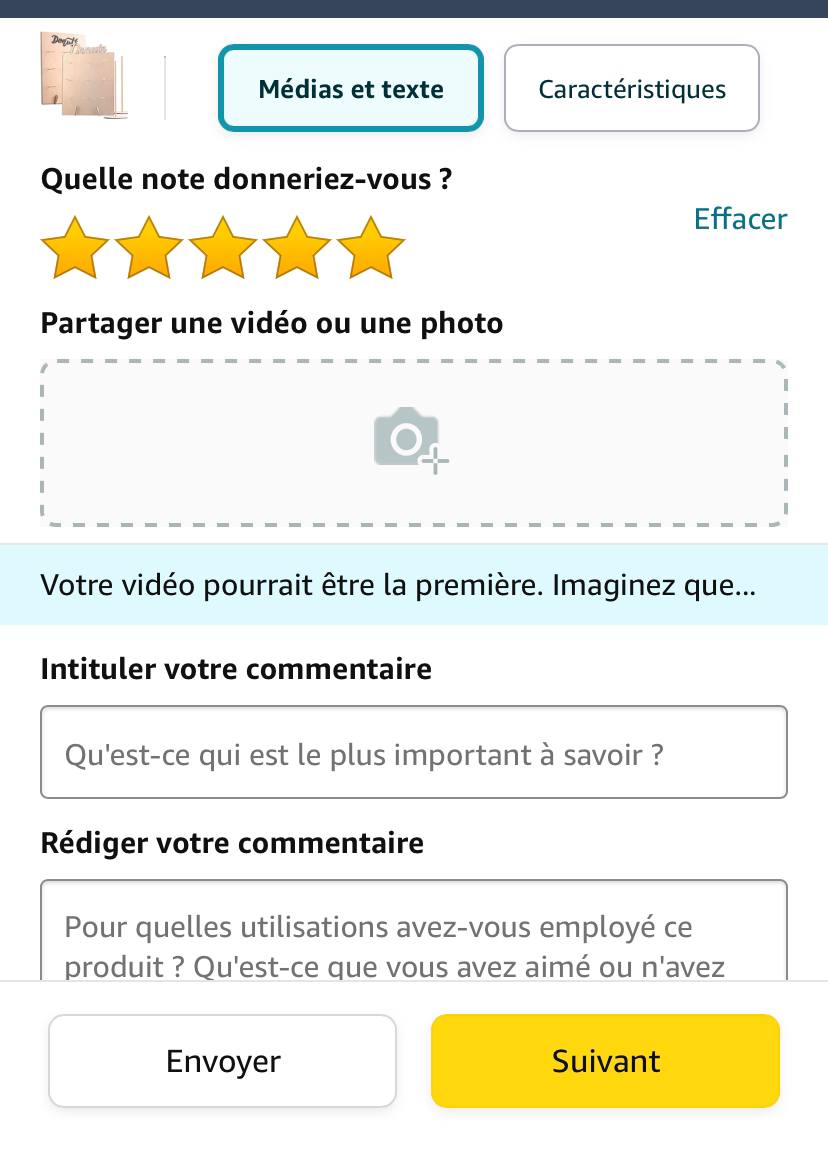Give a three-star rating
The height and width of the screenshot is (1166, 828).
coord(223,248)
